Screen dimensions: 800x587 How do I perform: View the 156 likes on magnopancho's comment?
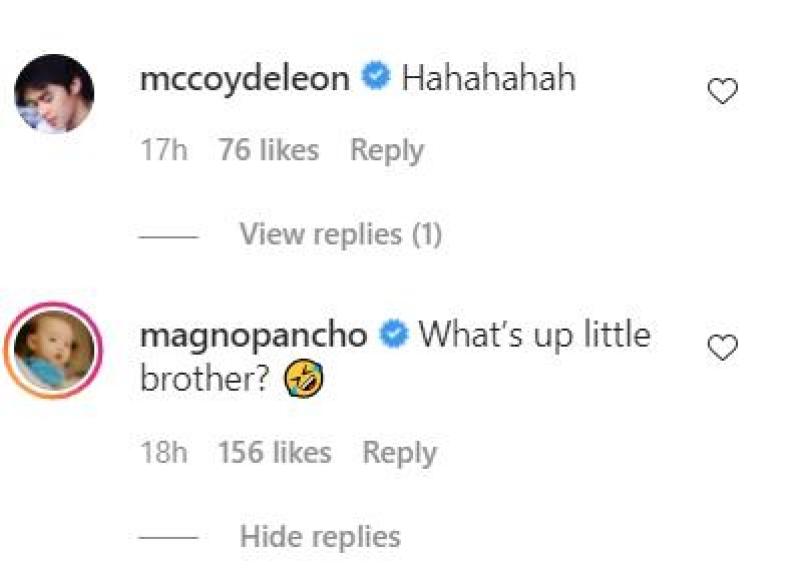pyautogui.click(x=274, y=453)
